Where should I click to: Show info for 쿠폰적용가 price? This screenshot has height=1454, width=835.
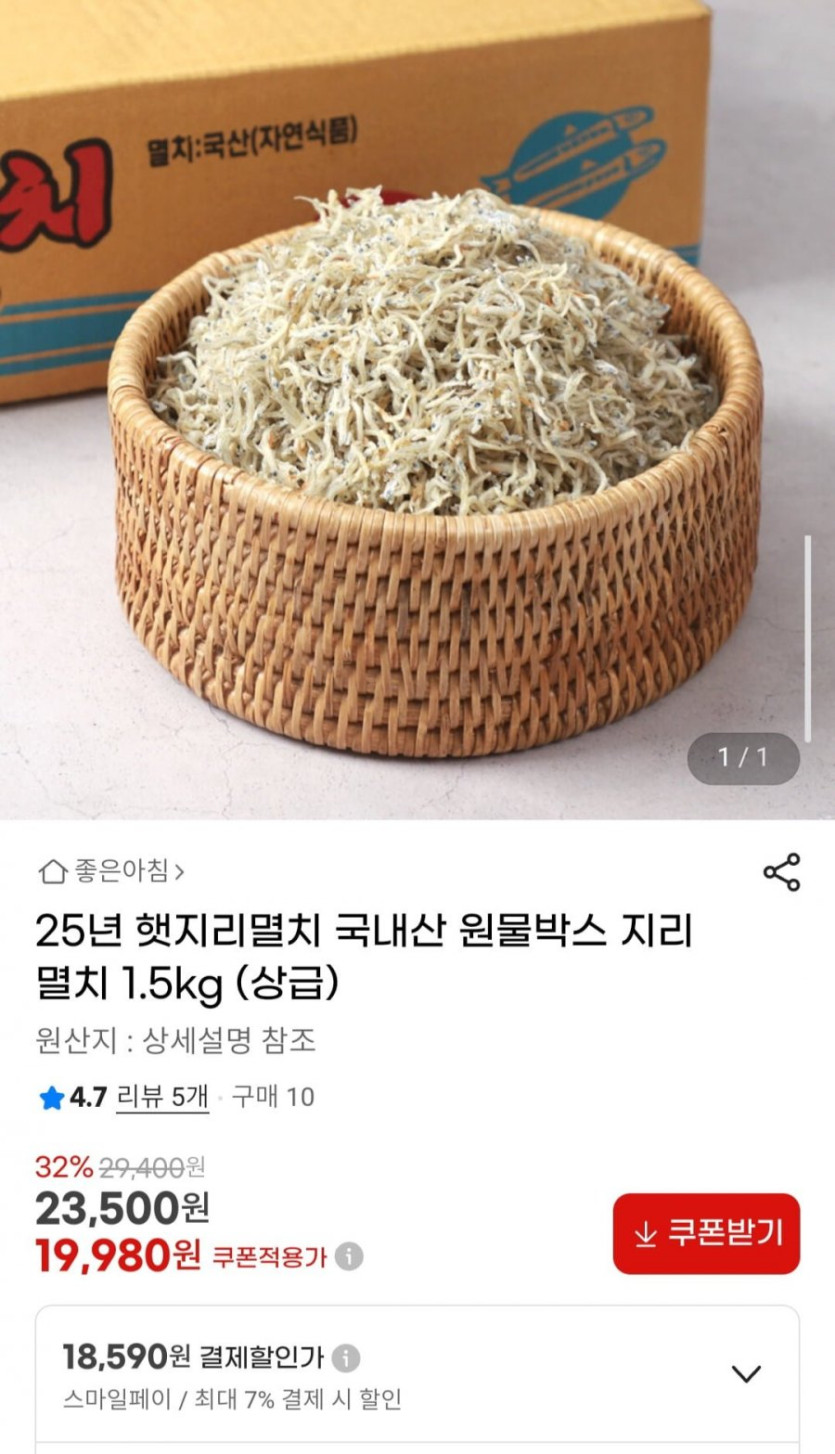[349, 1257]
